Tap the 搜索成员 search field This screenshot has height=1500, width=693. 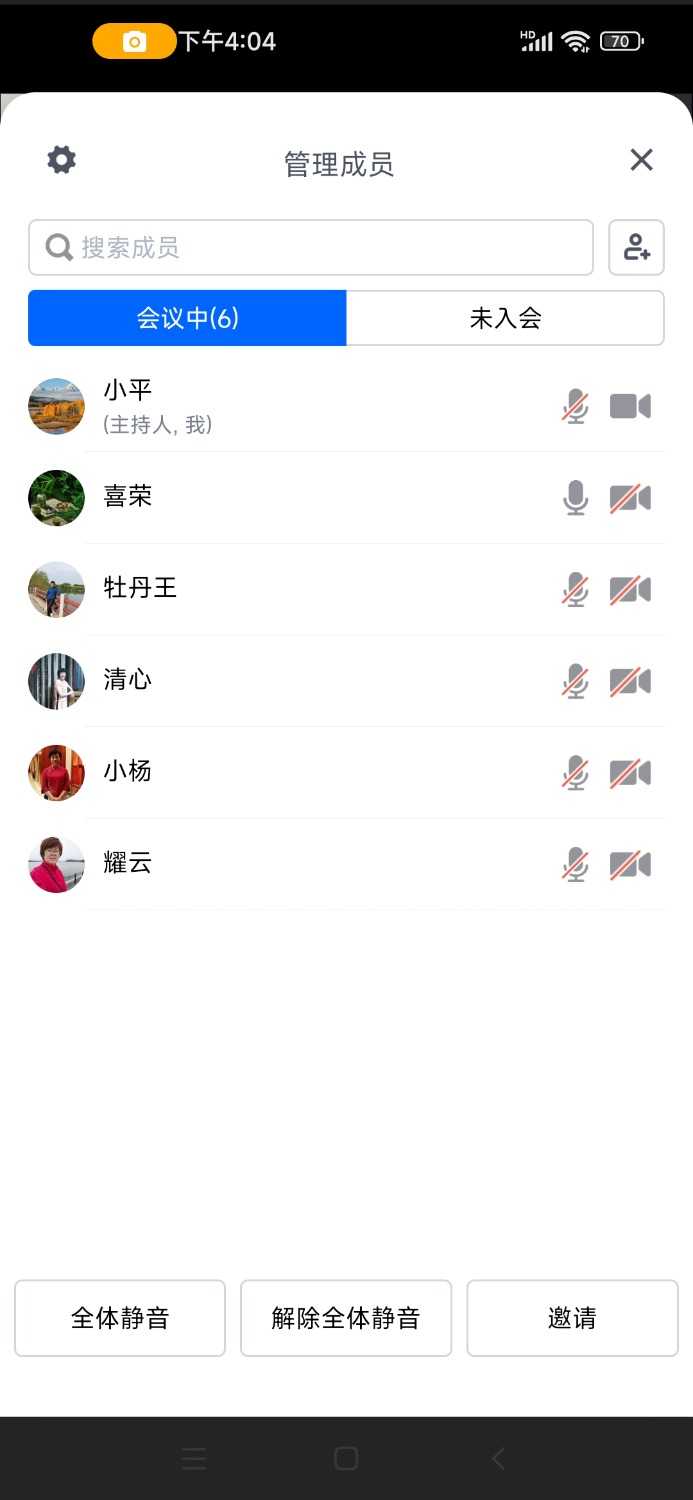(x=311, y=248)
